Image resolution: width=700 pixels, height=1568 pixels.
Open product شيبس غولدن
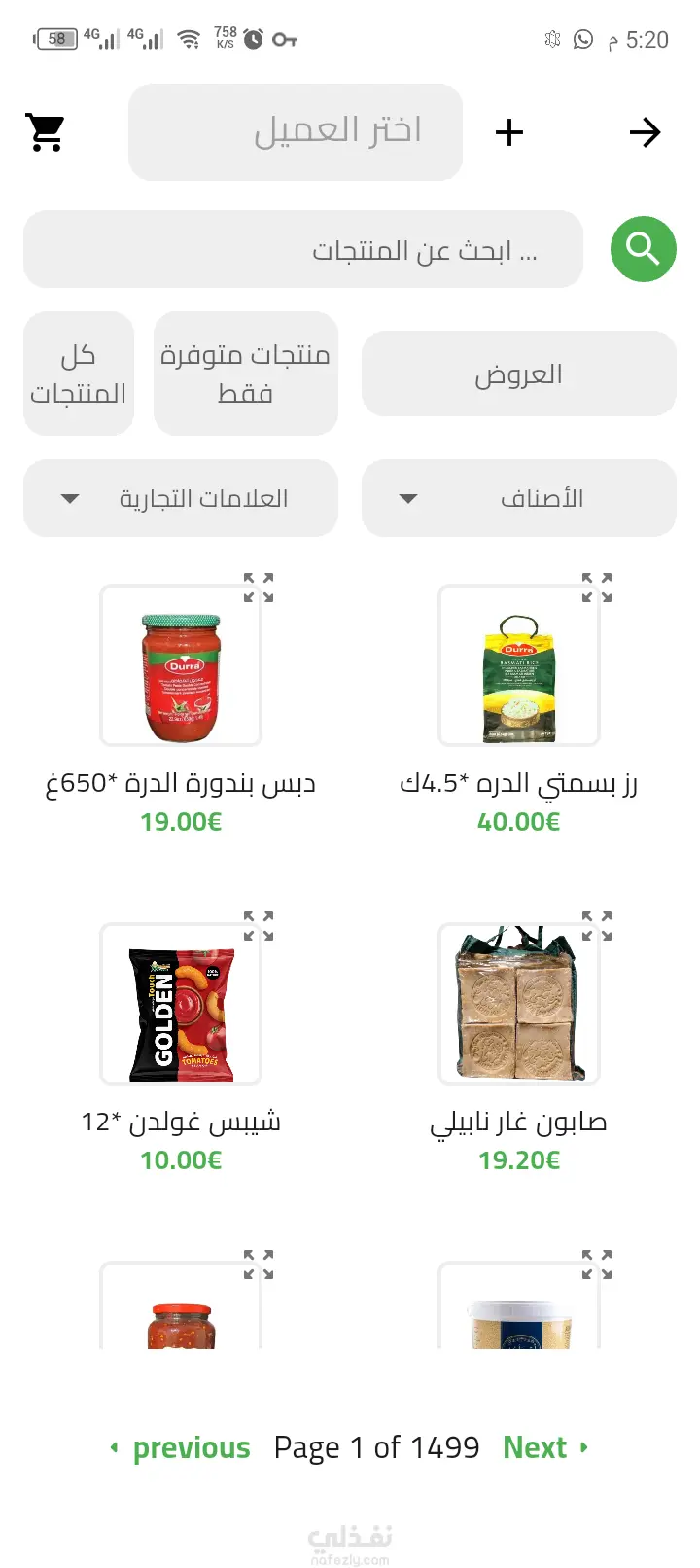coord(181,1004)
